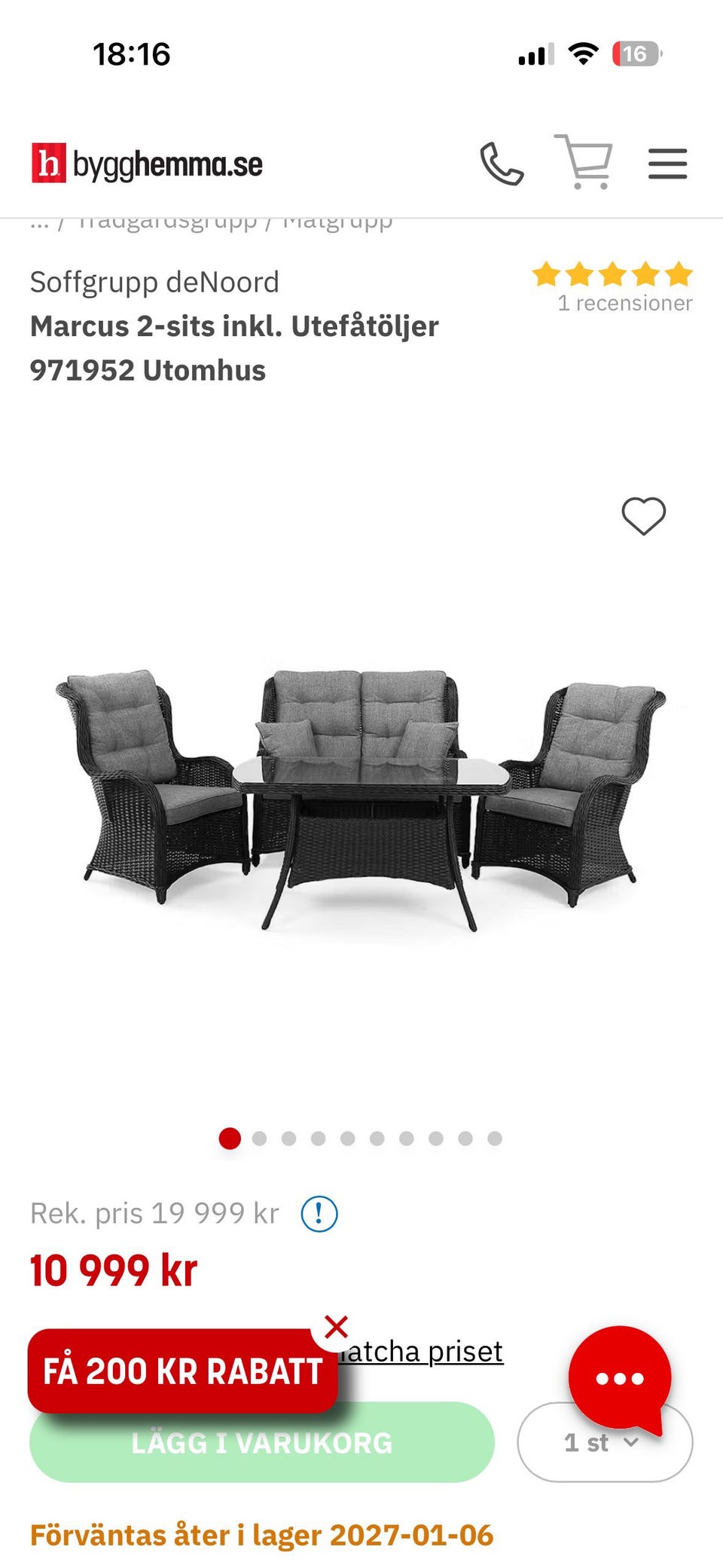
Task: Open the hamburger menu
Action: (668, 164)
